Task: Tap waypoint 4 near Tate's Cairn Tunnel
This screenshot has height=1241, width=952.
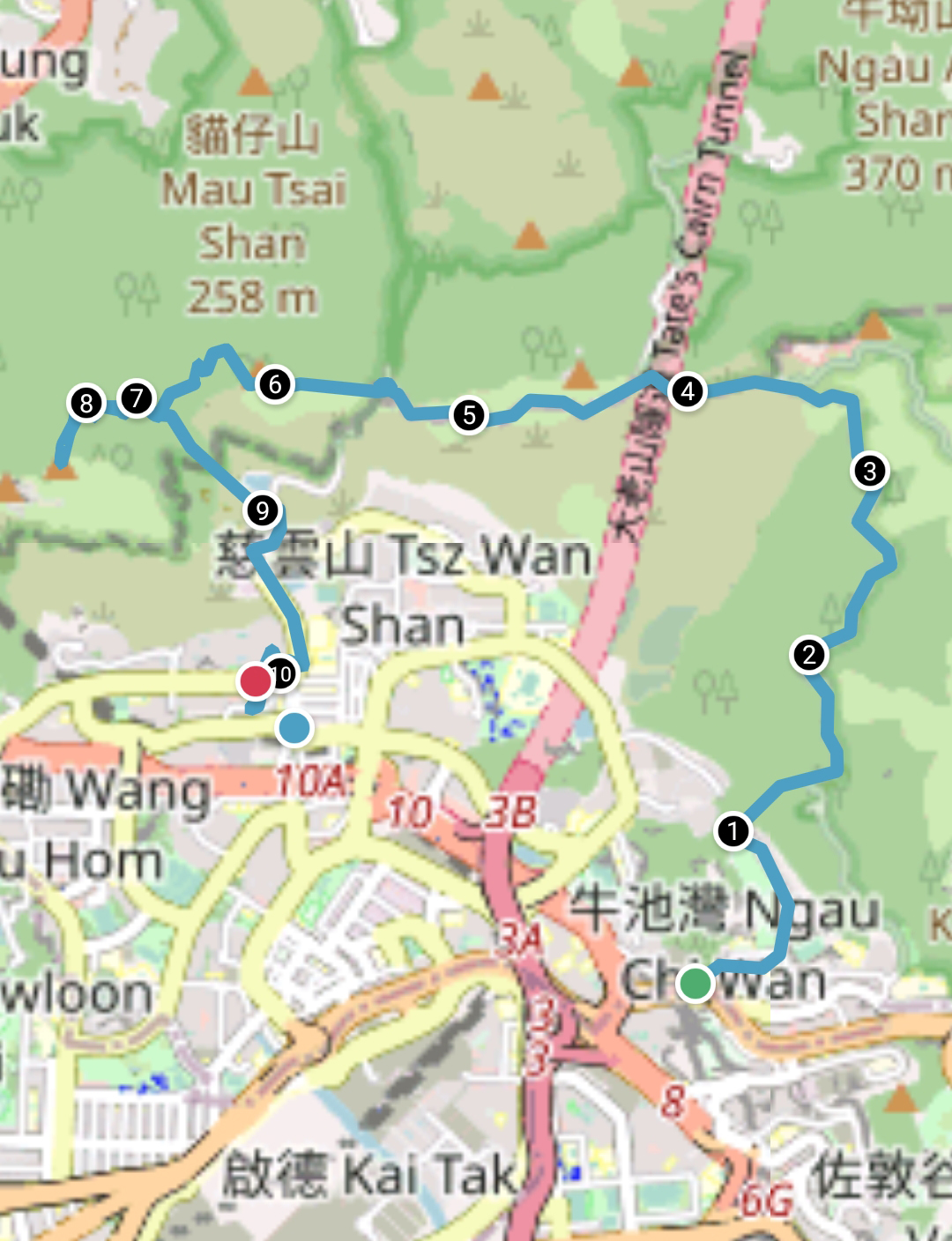Action: (x=688, y=390)
